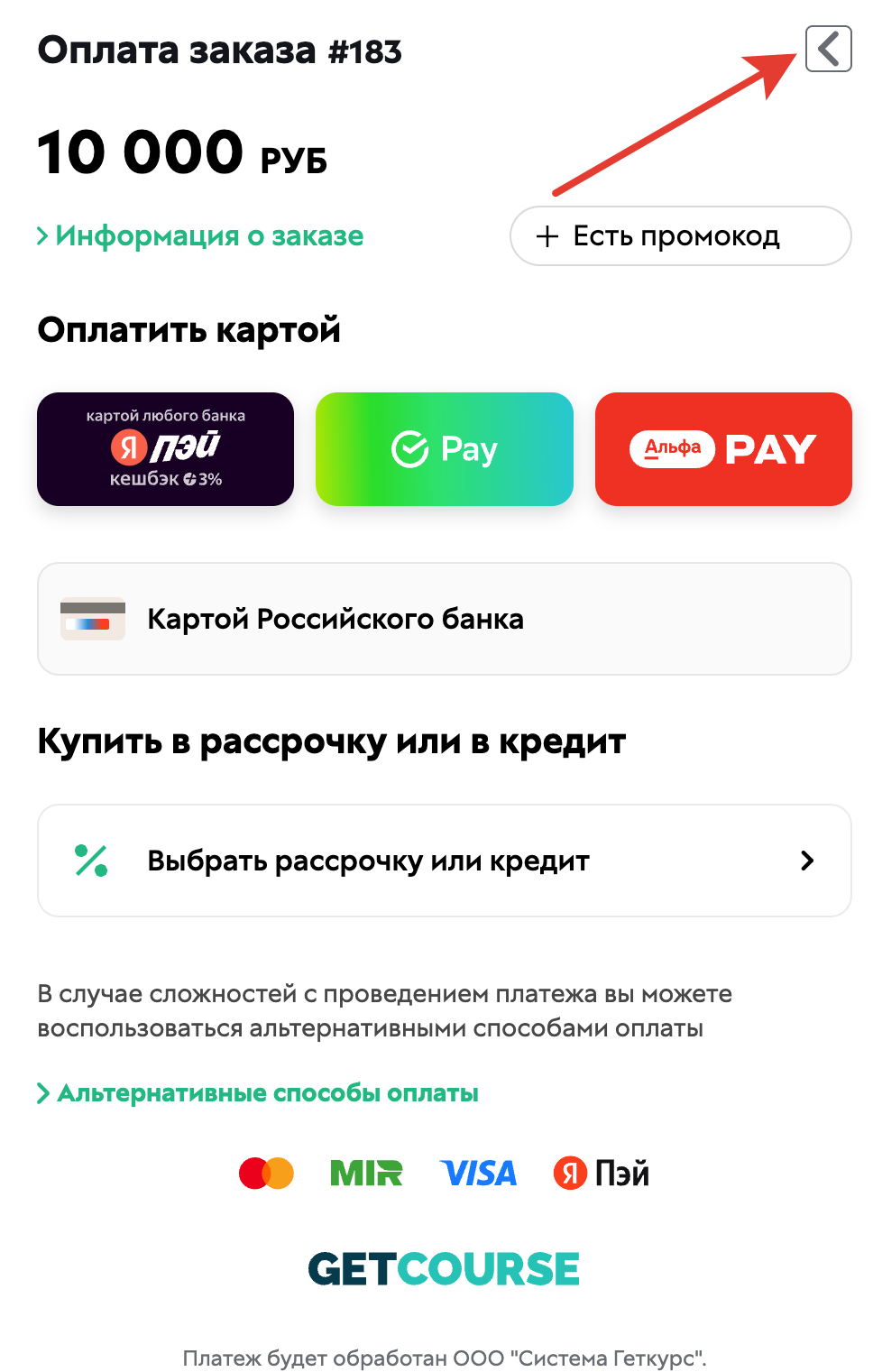
Task: Click the back arrow in the top corner
Action: [x=827, y=50]
